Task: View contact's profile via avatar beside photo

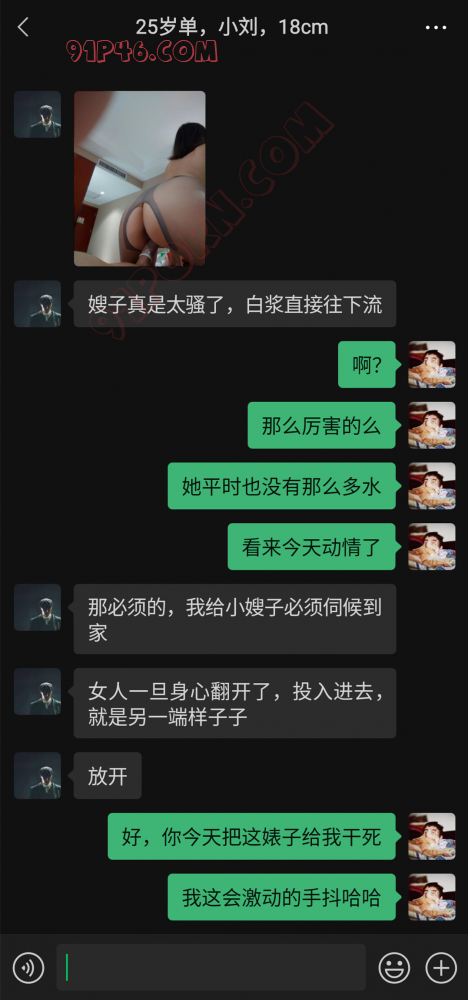Action: click(38, 114)
